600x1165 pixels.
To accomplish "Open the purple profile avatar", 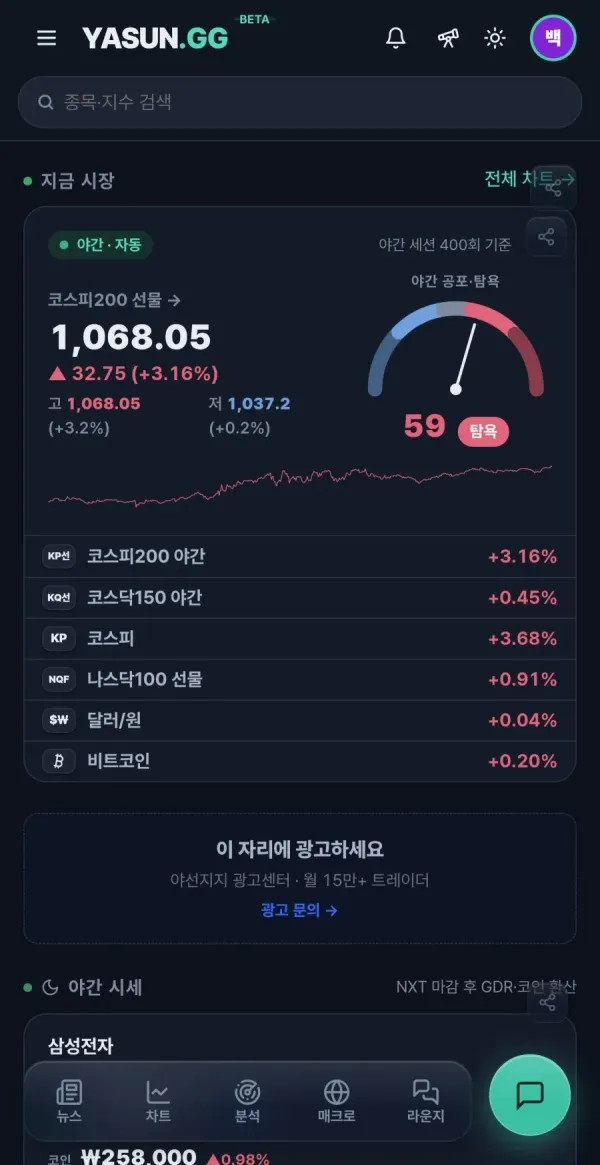I will 553,38.
